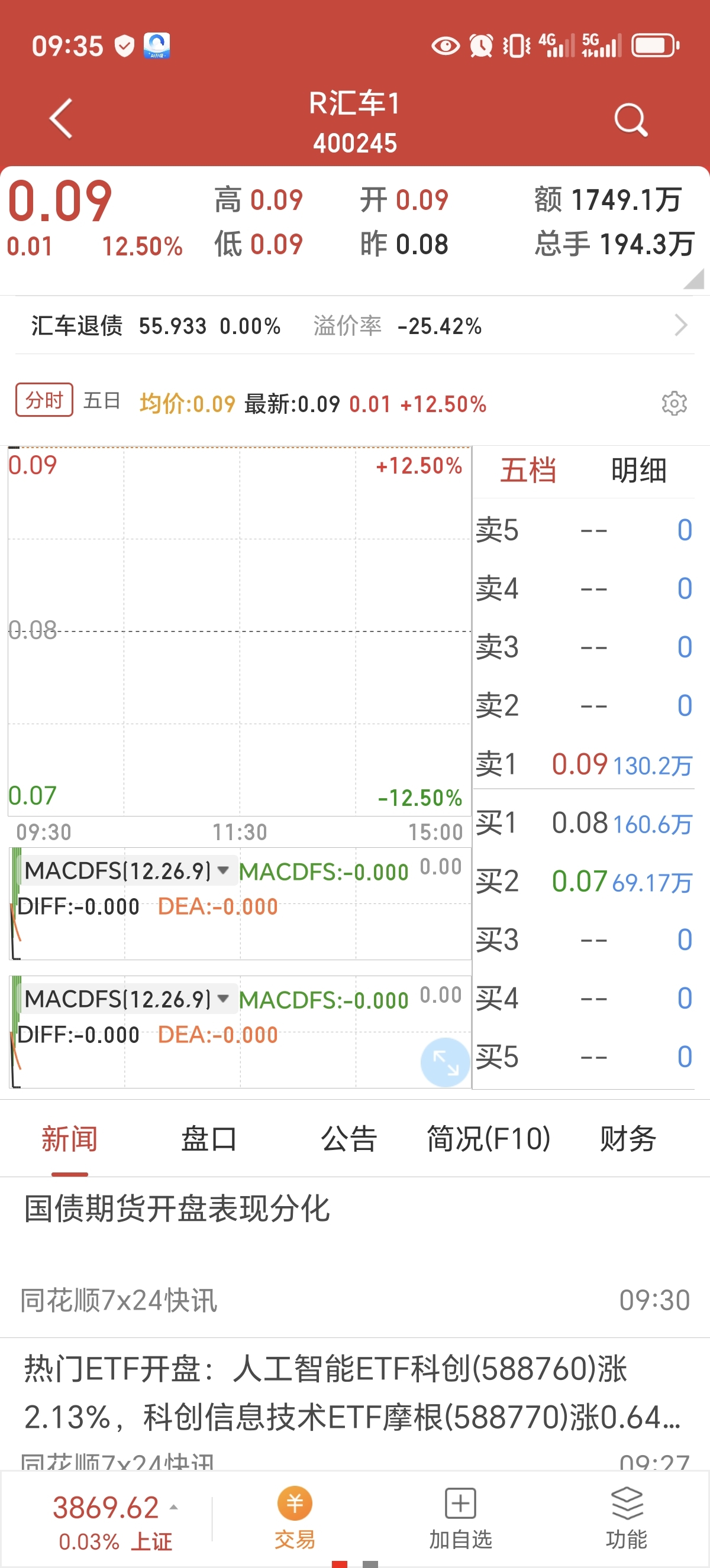Image resolution: width=710 pixels, height=1568 pixels.
Task: Open the 简况(F10) tab
Action: point(488,1138)
